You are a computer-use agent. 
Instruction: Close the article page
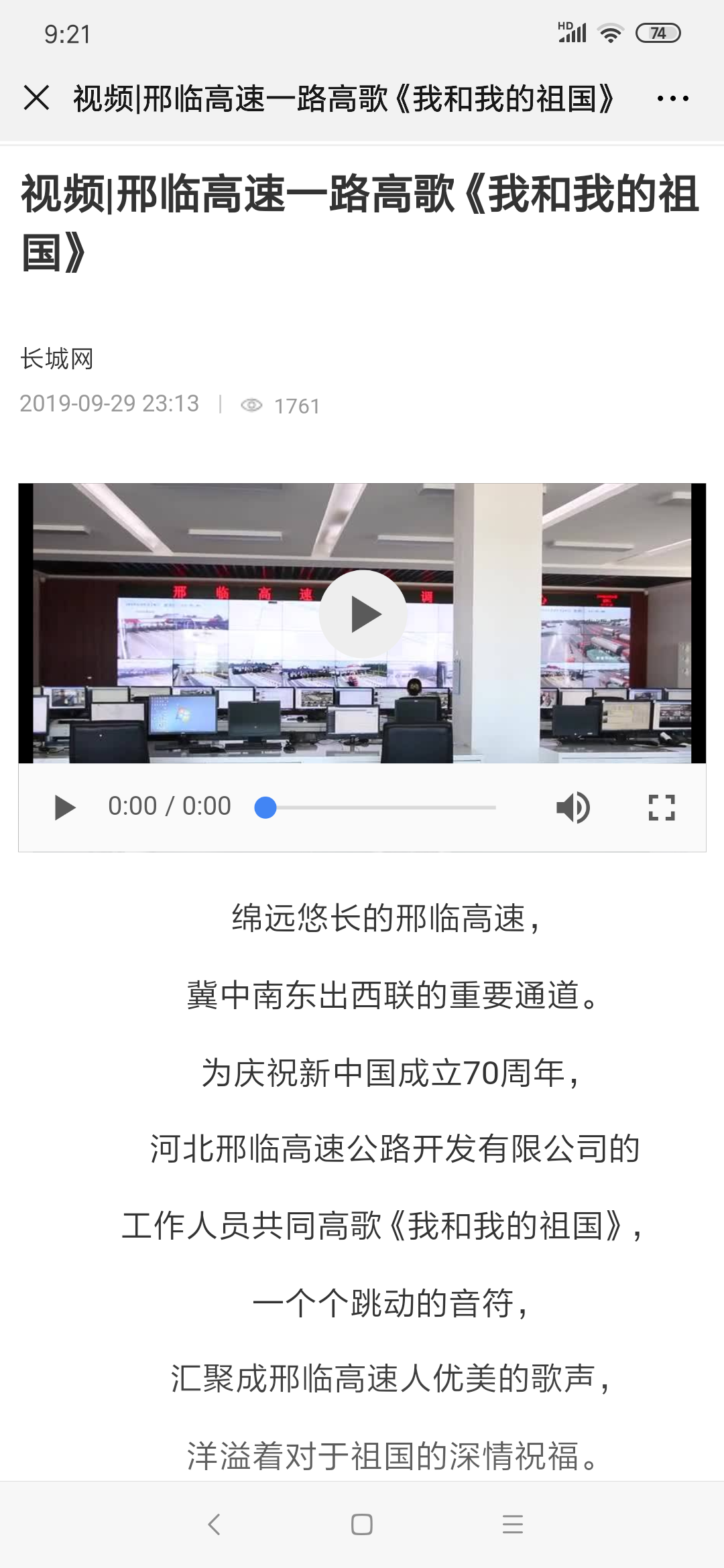tap(36, 98)
